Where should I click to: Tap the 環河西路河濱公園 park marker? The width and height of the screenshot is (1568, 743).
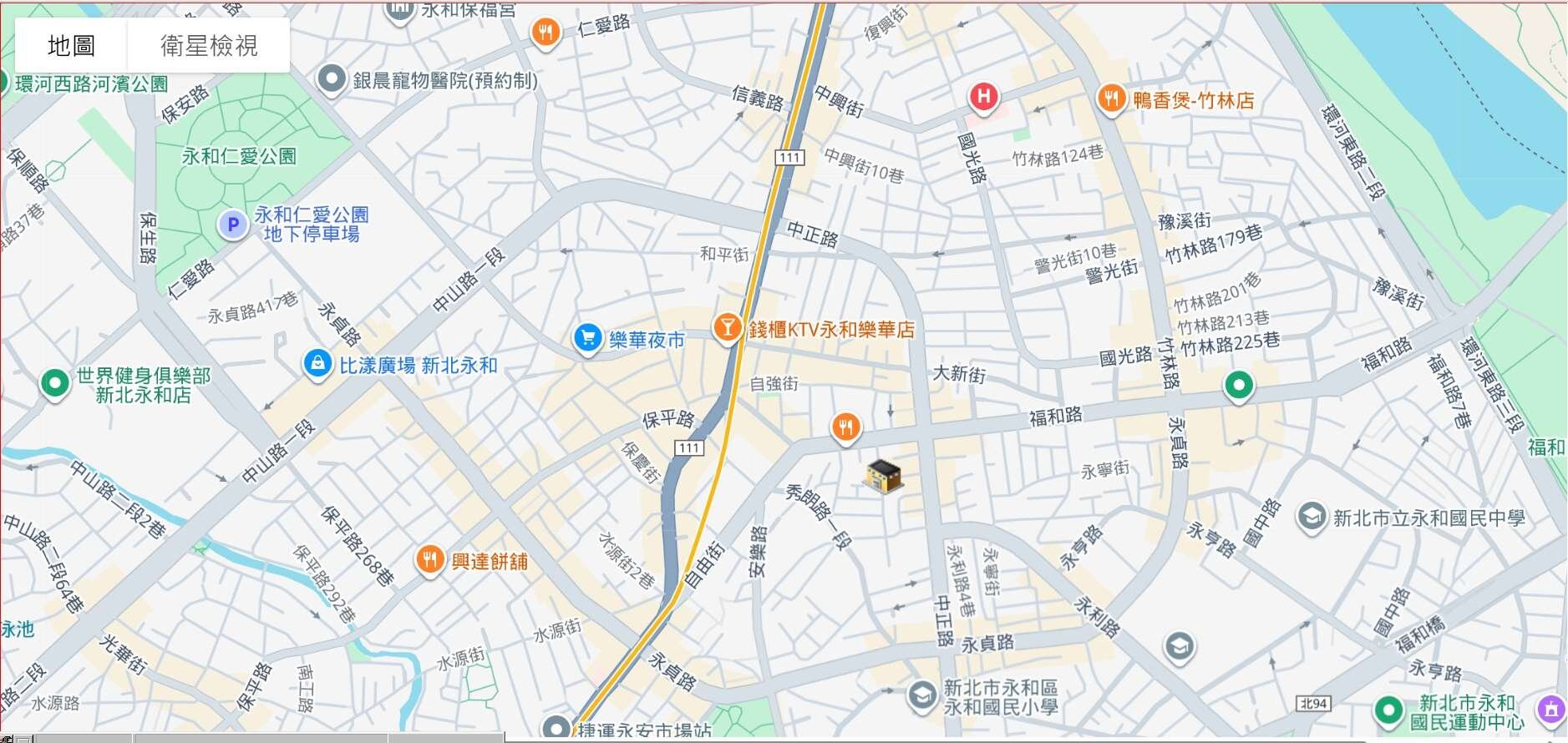click(x=5, y=83)
